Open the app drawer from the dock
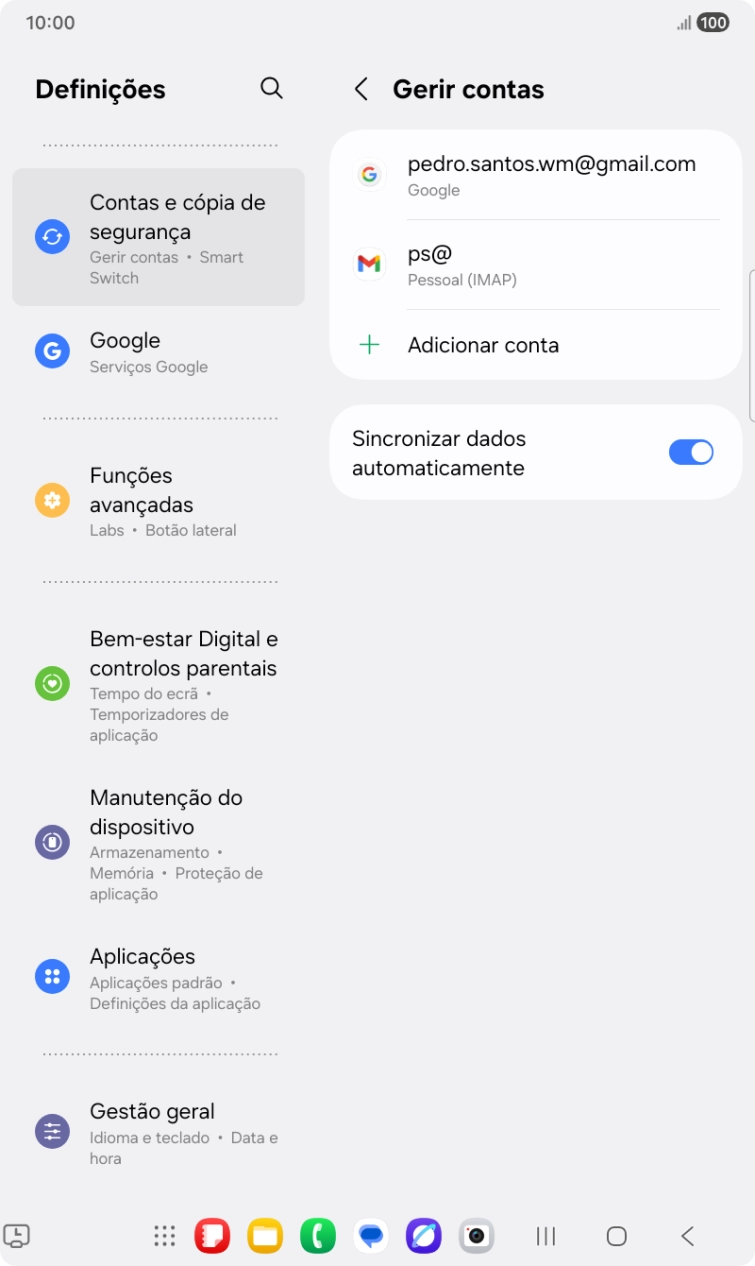Screen dimensions: 755x1266 [164, 1236]
